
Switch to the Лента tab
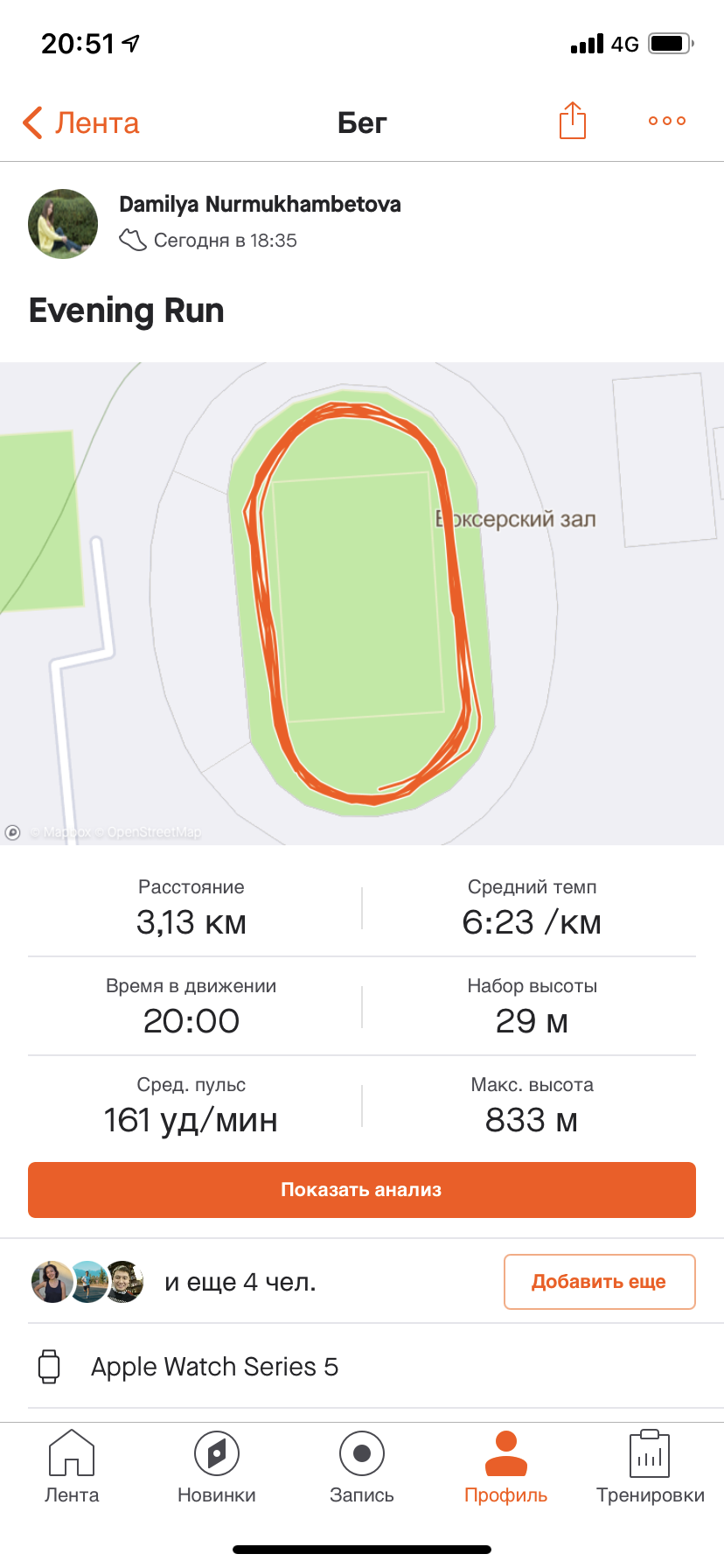pos(72,1466)
